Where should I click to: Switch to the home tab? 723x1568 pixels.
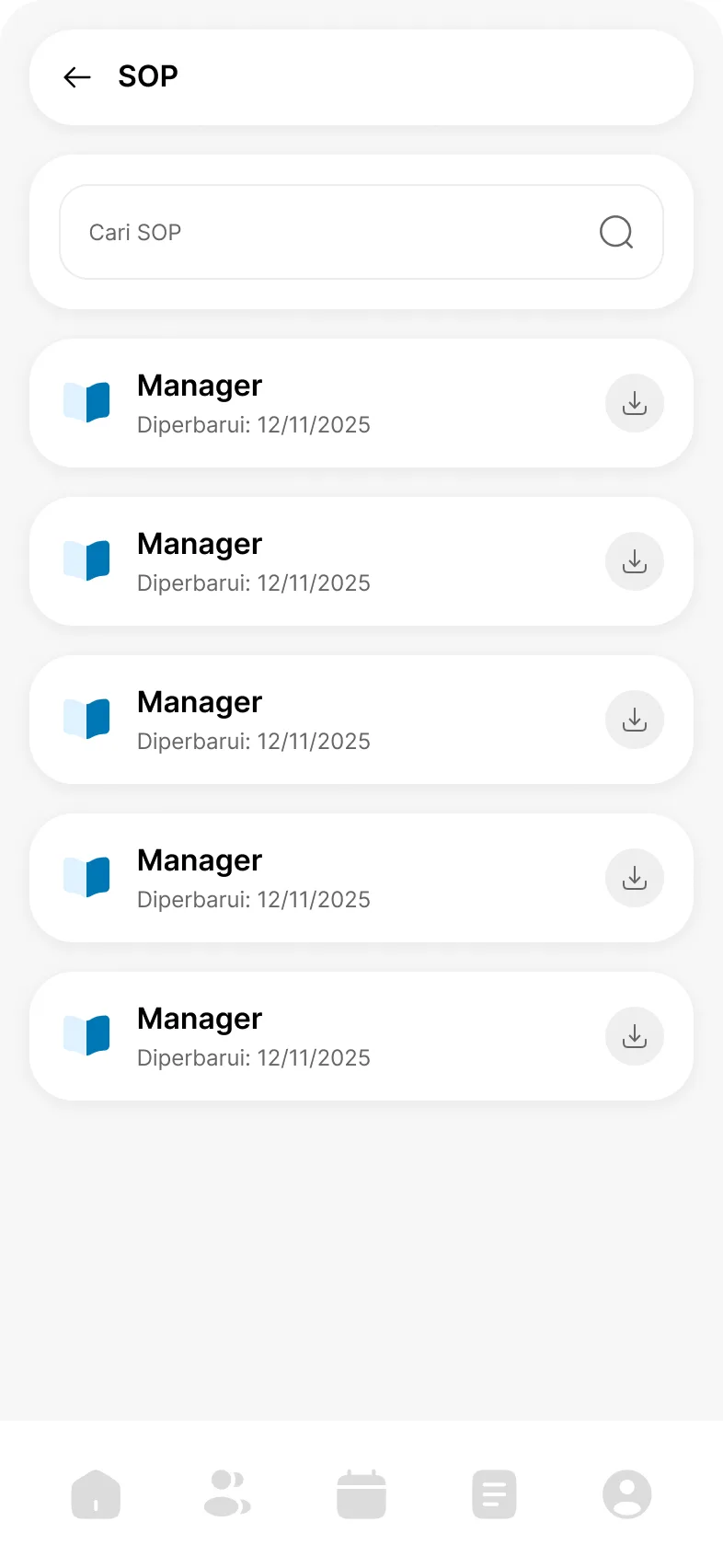click(96, 1493)
